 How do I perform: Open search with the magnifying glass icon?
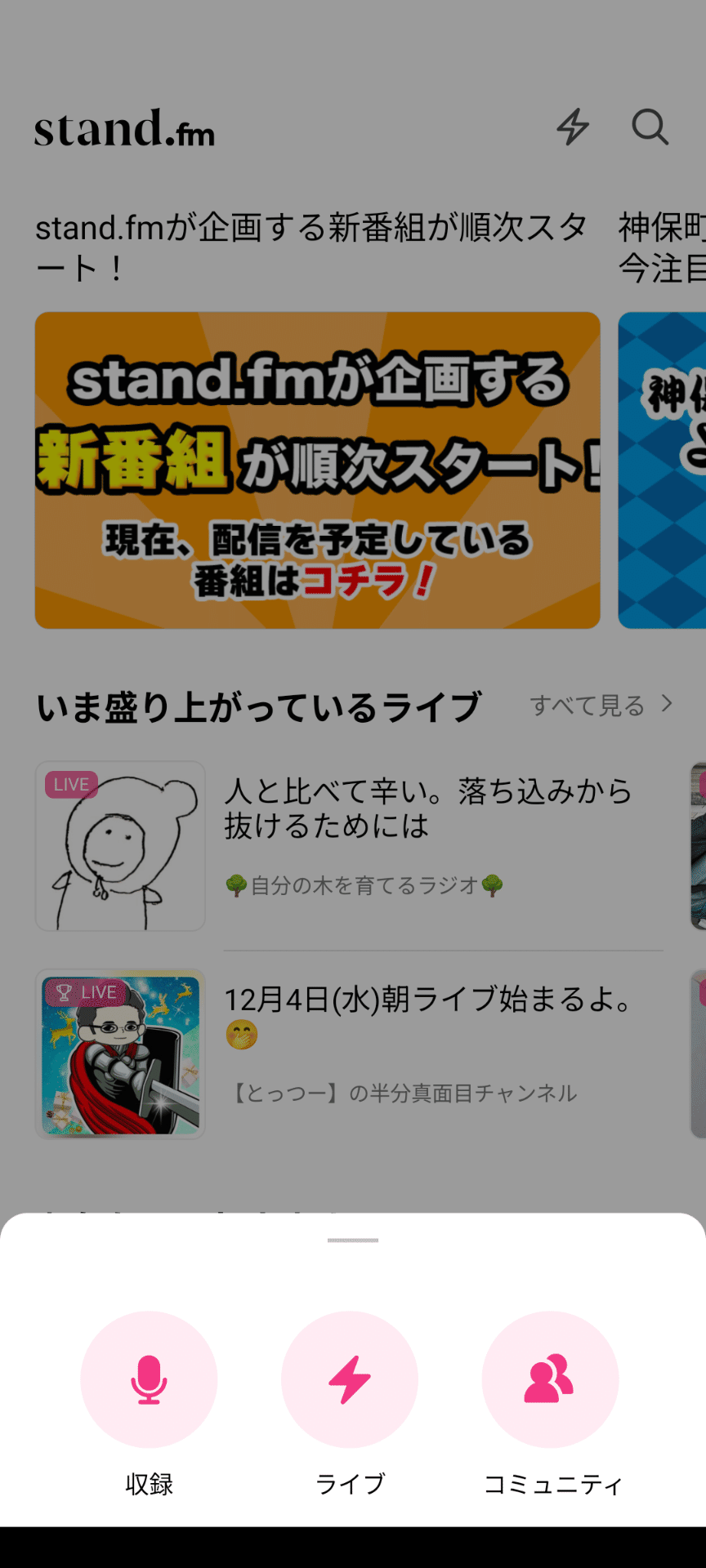click(650, 127)
